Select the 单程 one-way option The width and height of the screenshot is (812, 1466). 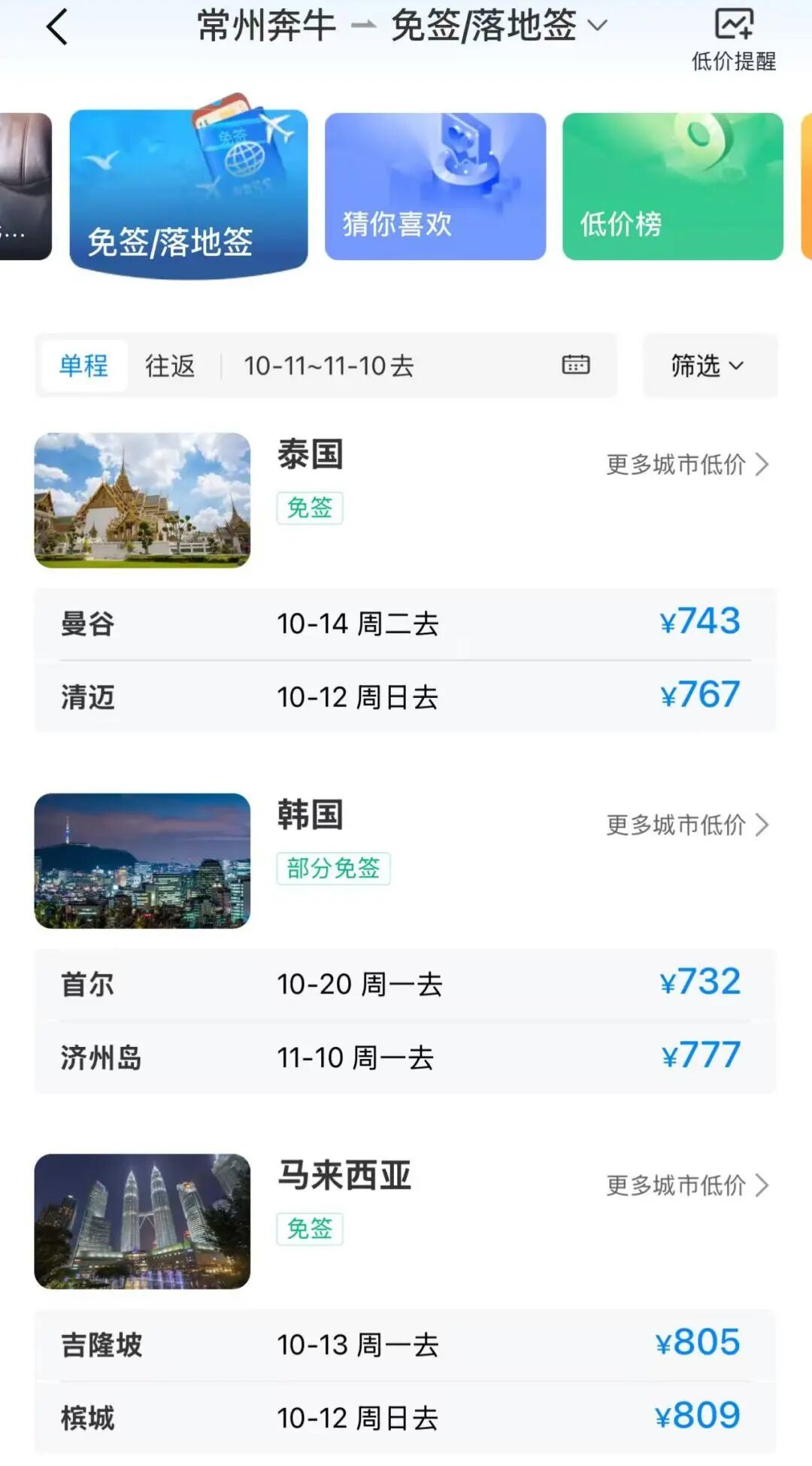(x=83, y=366)
